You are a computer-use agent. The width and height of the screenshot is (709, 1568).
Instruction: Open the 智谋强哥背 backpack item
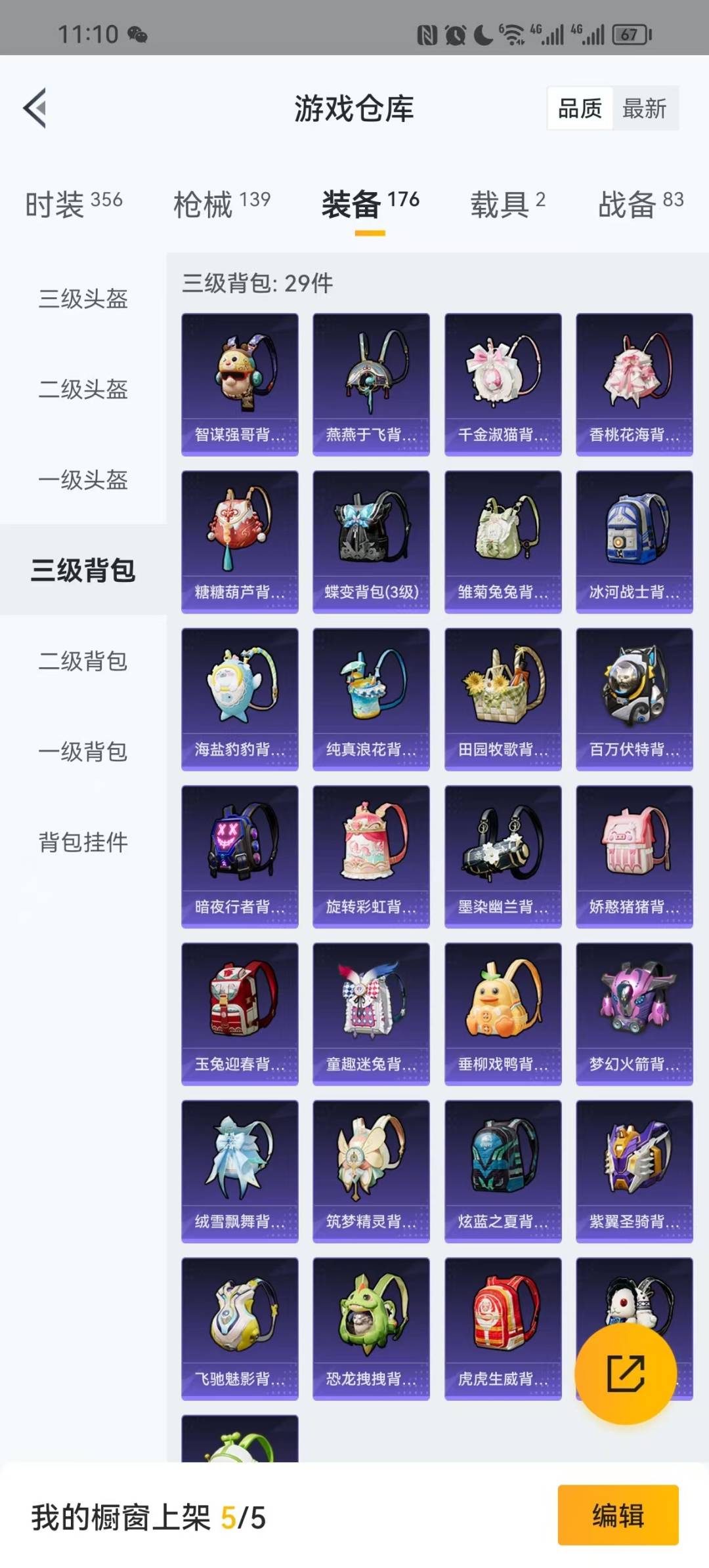click(240, 384)
